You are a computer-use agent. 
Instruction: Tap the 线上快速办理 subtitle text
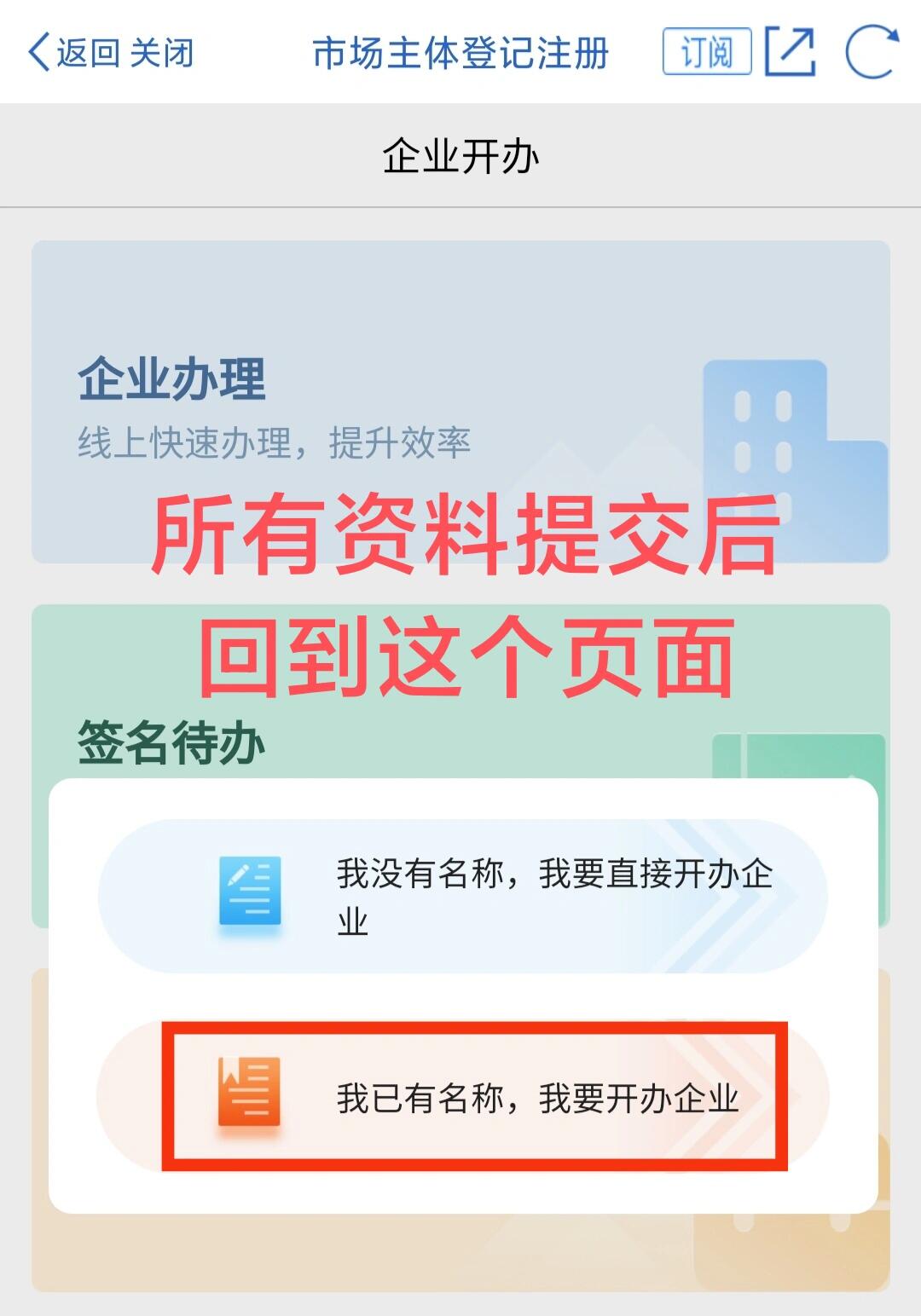pyautogui.click(x=277, y=442)
